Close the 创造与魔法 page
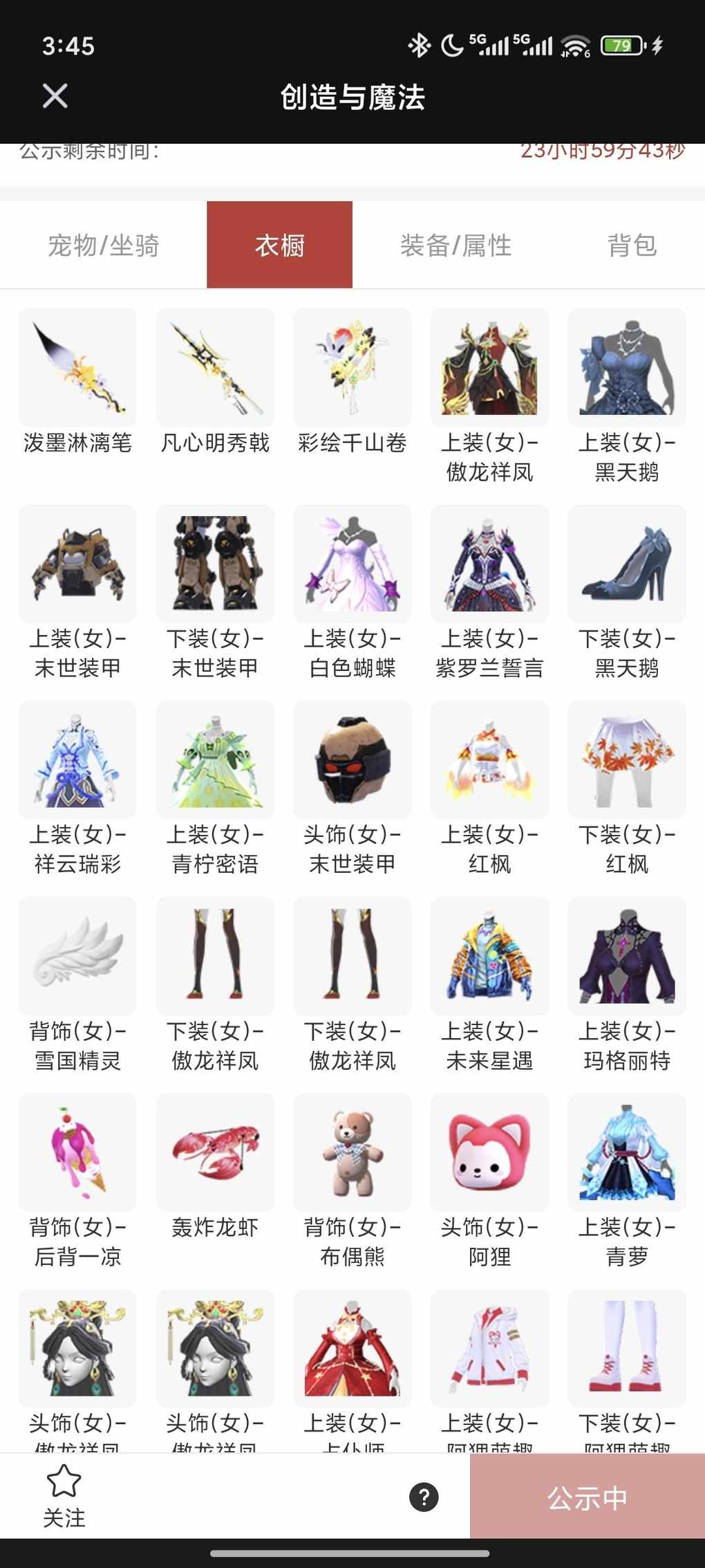This screenshot has height=1568, width=705. point(55,95)
